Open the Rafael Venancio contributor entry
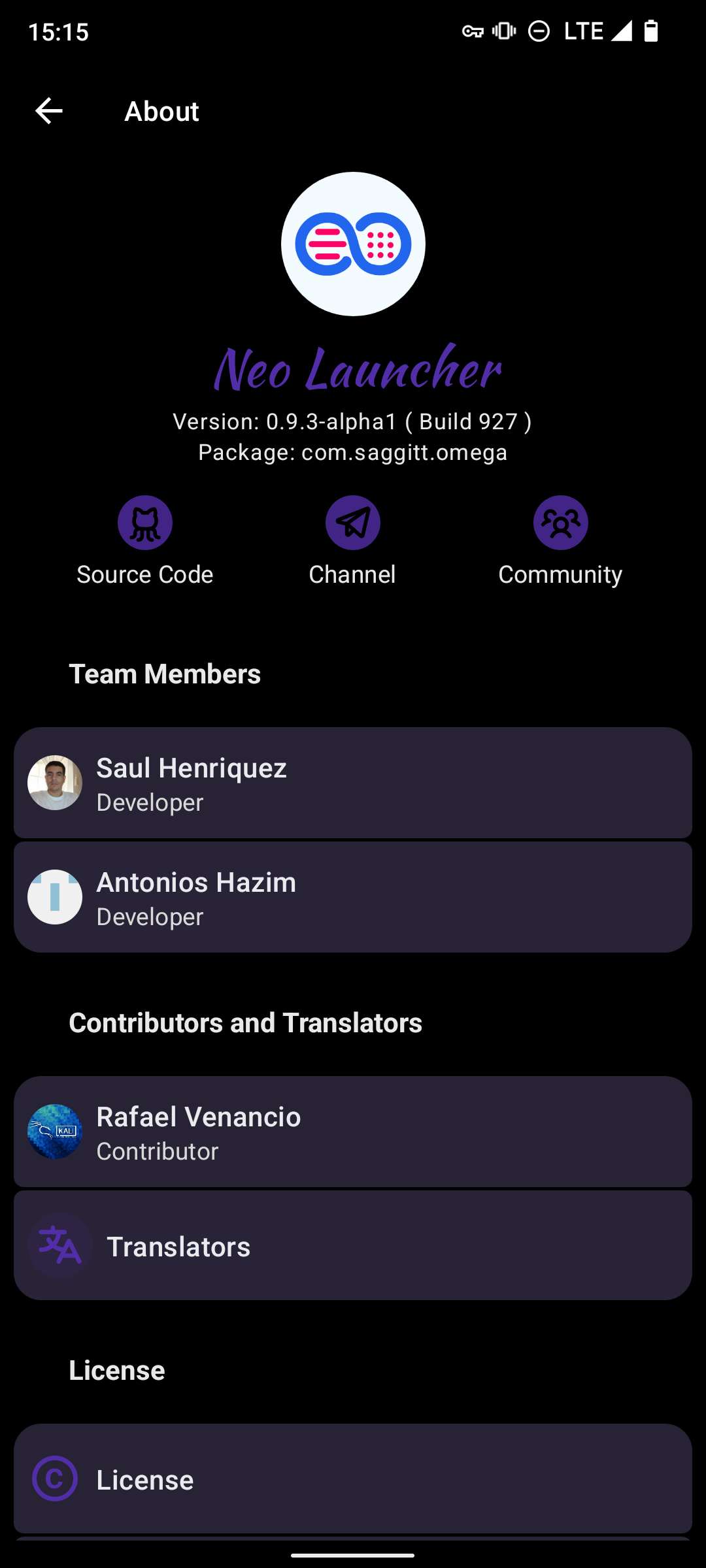Image resolution: width=706 pixels, height=1568 pixels. 353,1132
